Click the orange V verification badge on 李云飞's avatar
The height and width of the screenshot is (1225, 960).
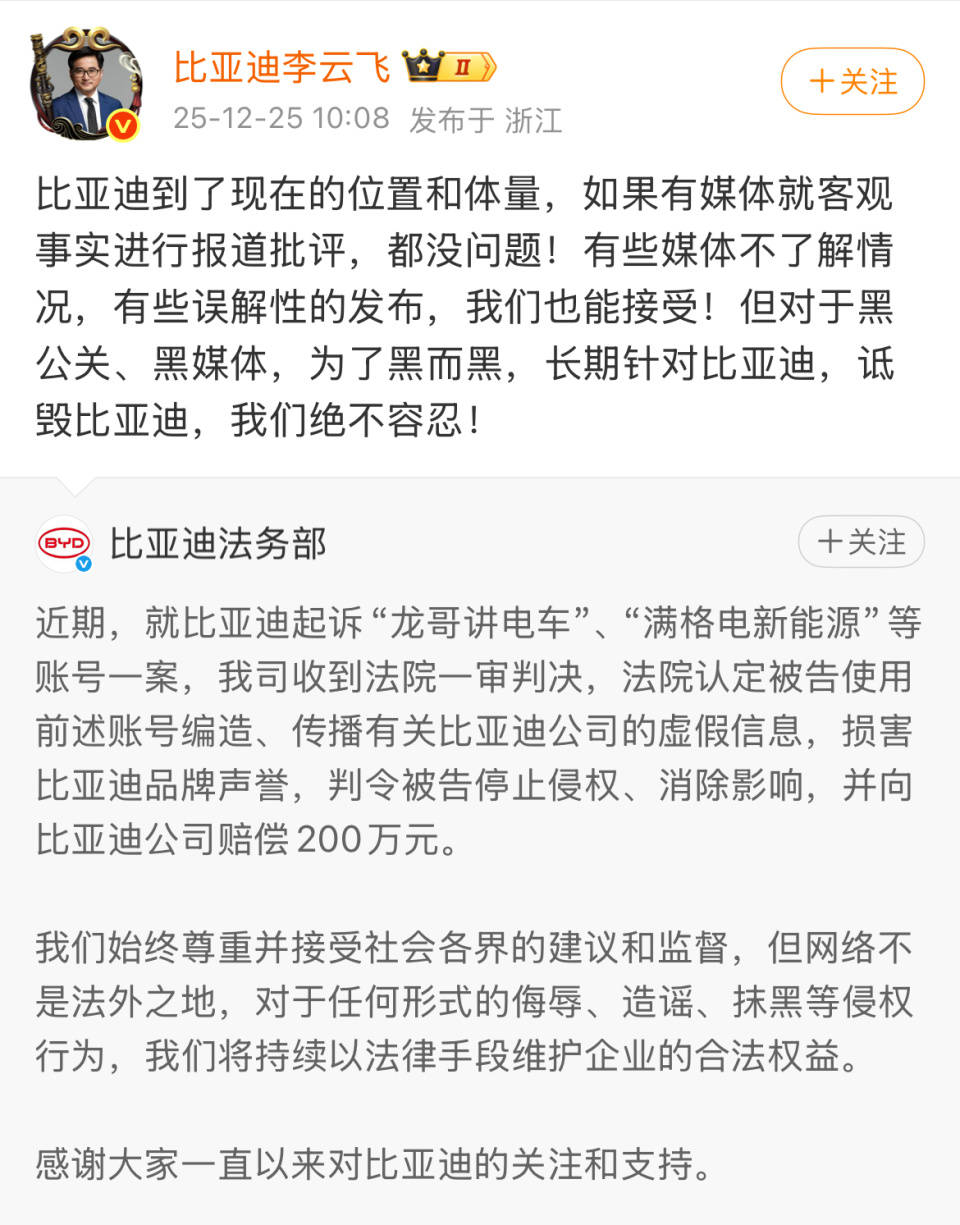tap(122, 125)
